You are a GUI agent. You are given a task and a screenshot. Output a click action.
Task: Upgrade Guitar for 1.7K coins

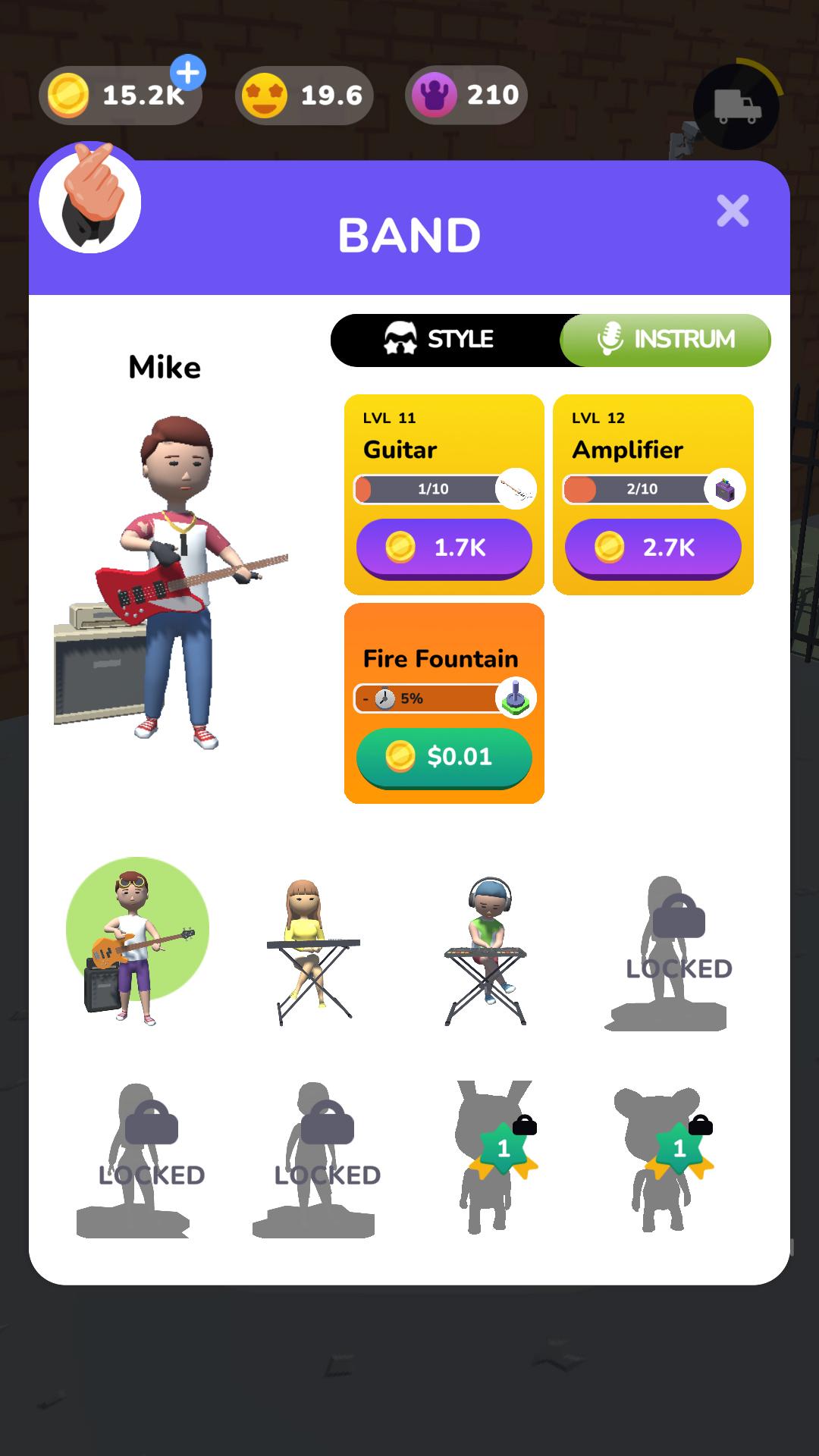(444, 548)
